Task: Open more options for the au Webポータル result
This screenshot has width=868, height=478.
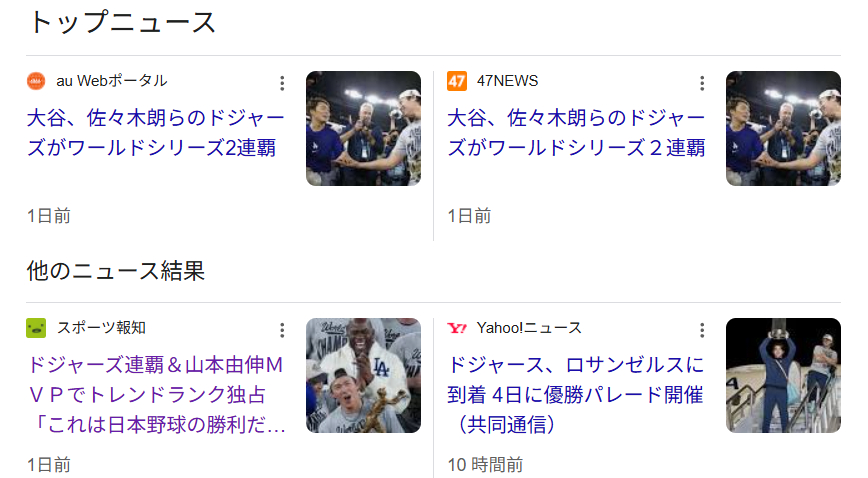Action: [x=283, y=83]
